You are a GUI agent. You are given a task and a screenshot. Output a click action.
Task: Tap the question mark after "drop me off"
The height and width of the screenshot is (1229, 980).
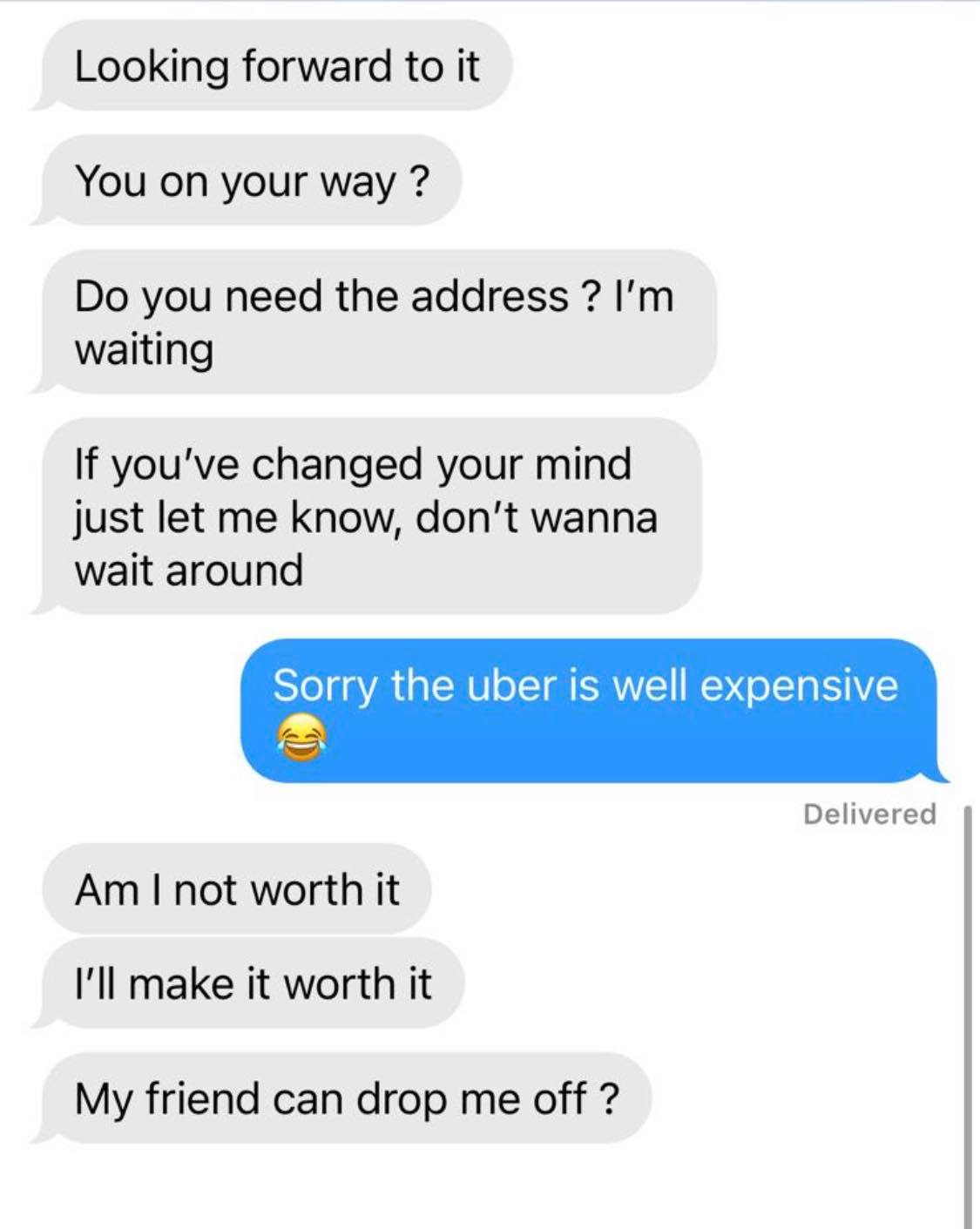(x=610, y=1098)
